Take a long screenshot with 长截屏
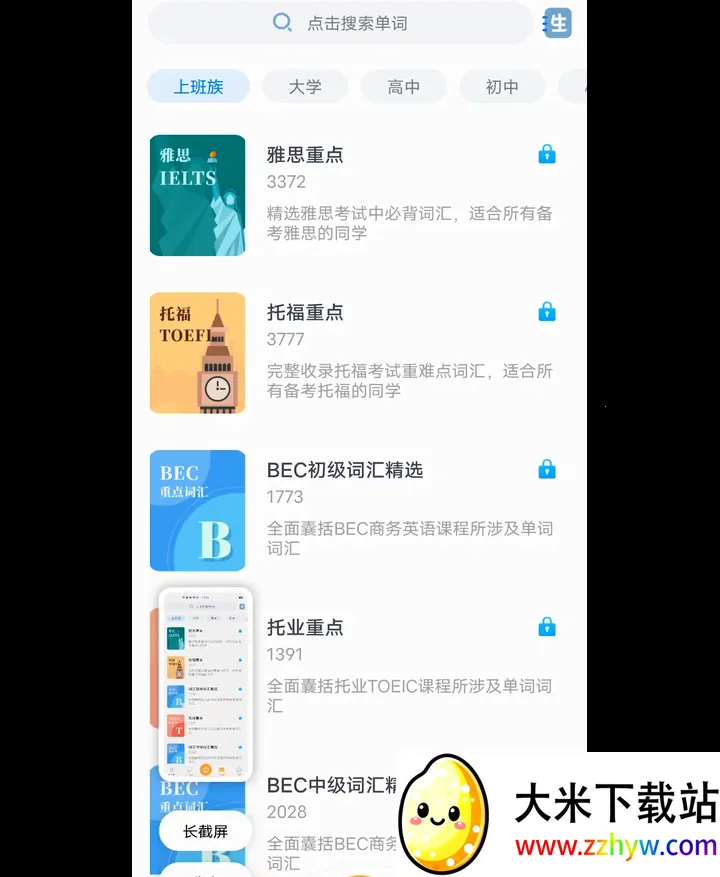The image size is (720, 877). click(x=205, y=831)
